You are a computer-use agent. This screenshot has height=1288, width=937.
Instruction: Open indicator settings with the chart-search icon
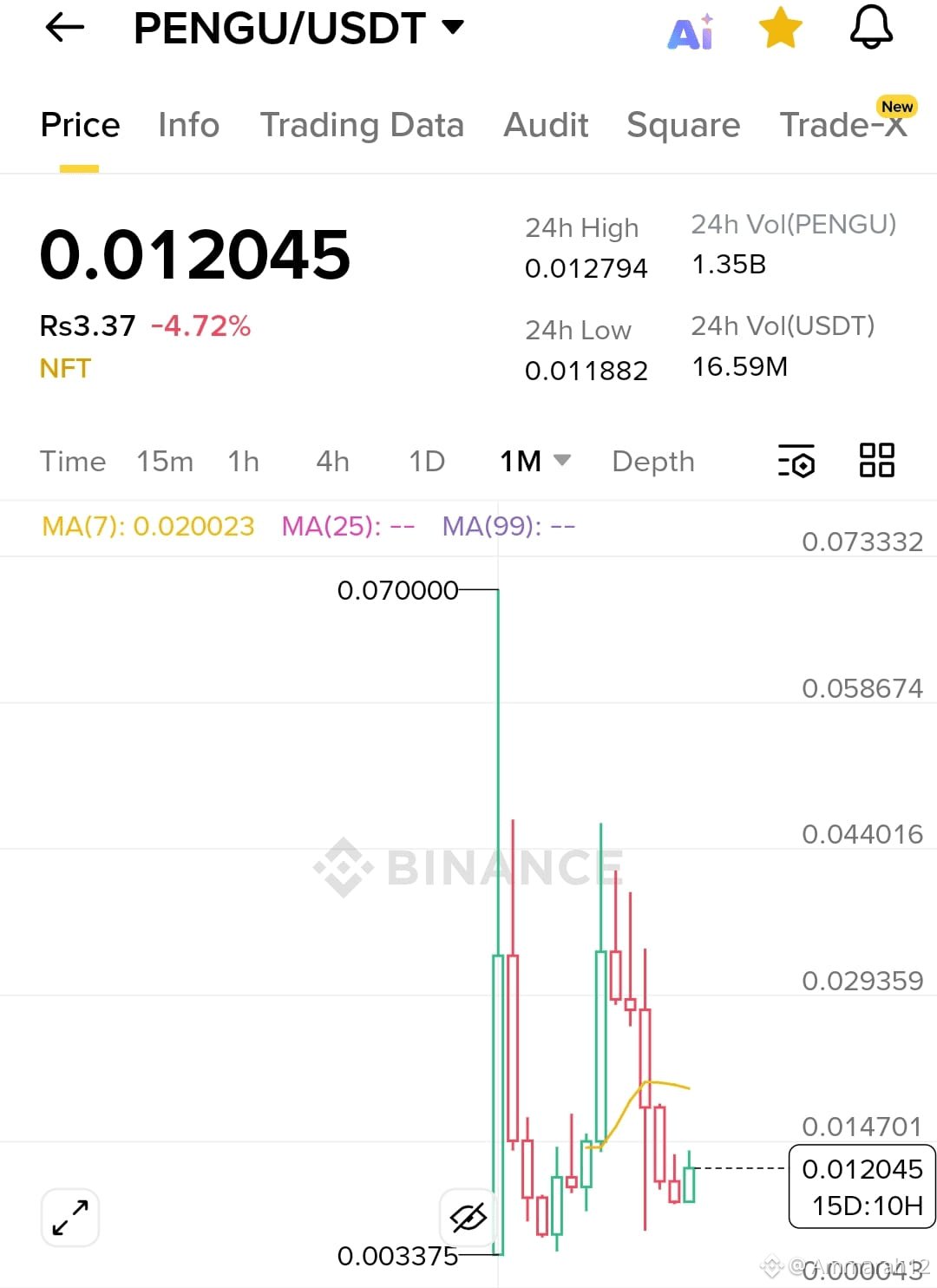(x=796, y=461)
